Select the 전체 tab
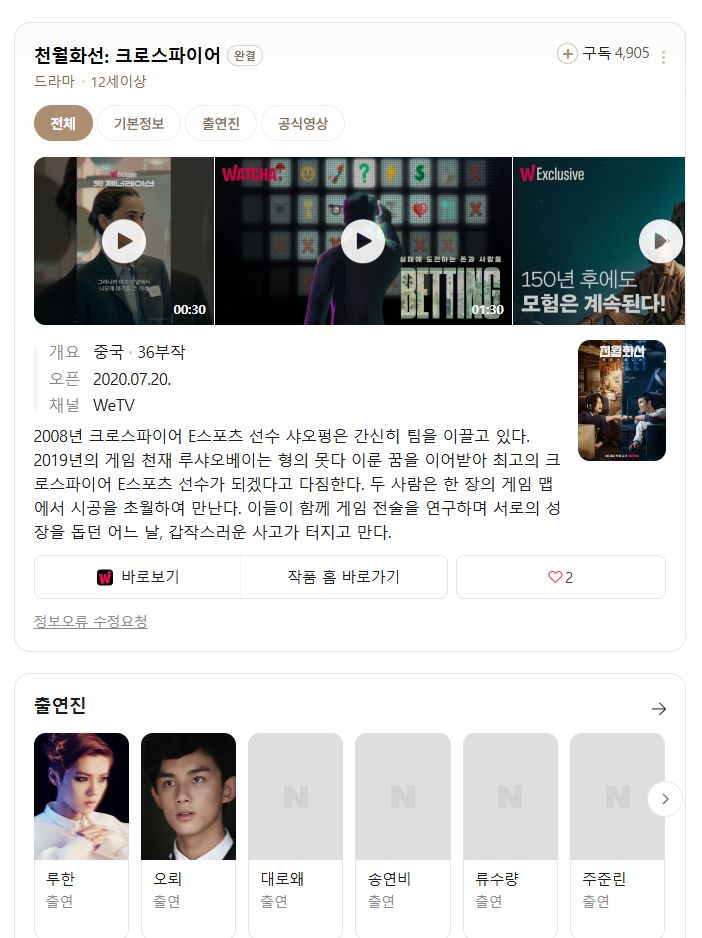702x938 pixels. [63, 124]
